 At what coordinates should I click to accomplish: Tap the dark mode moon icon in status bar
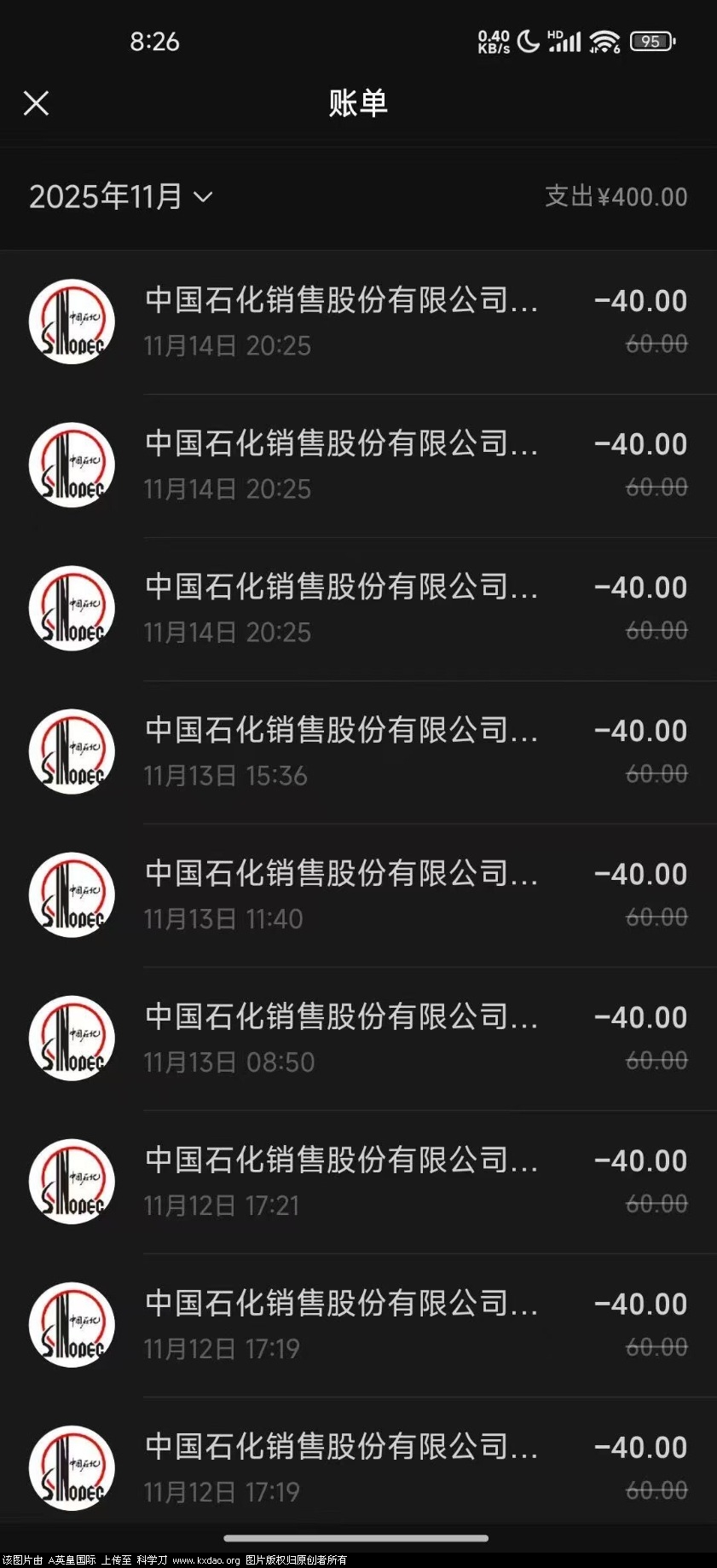click(x=526, y=40)
